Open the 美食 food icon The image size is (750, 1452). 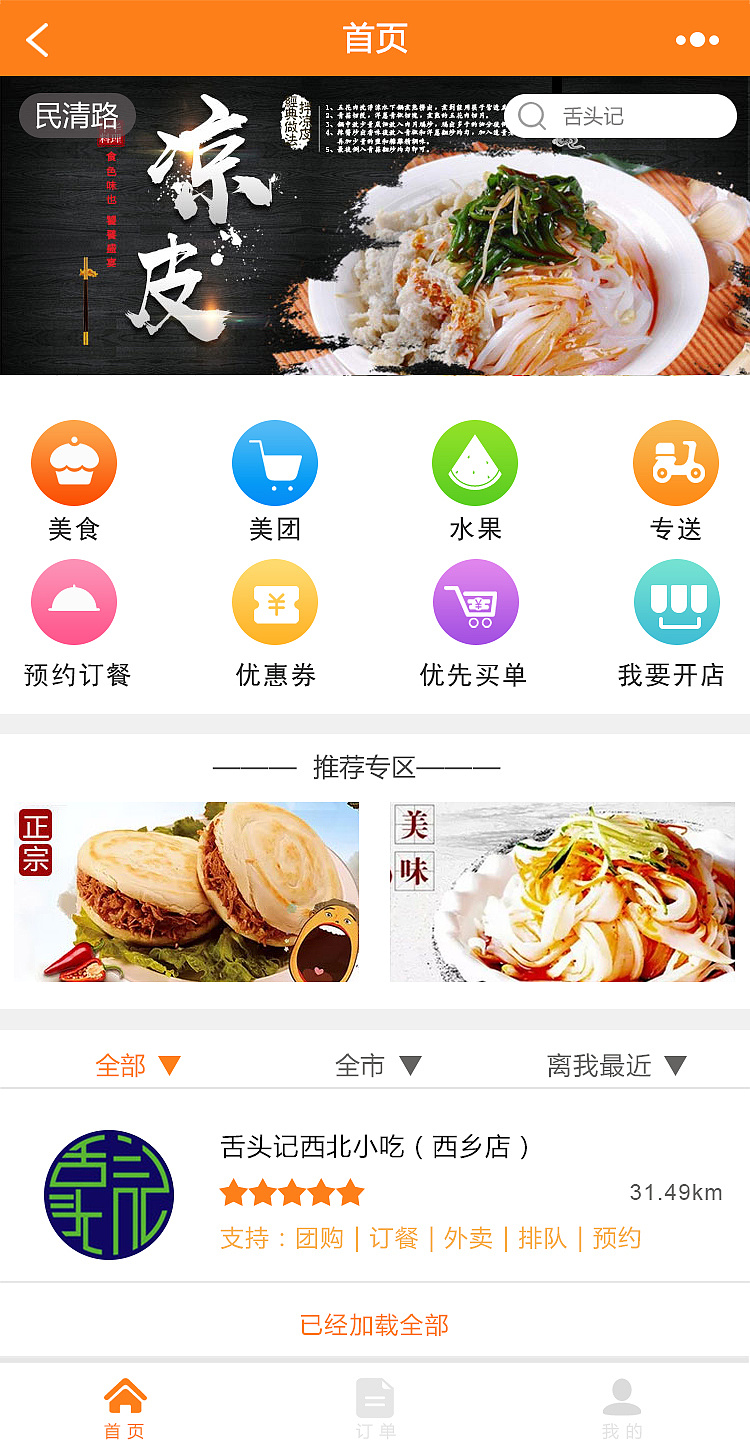[74, 463]
